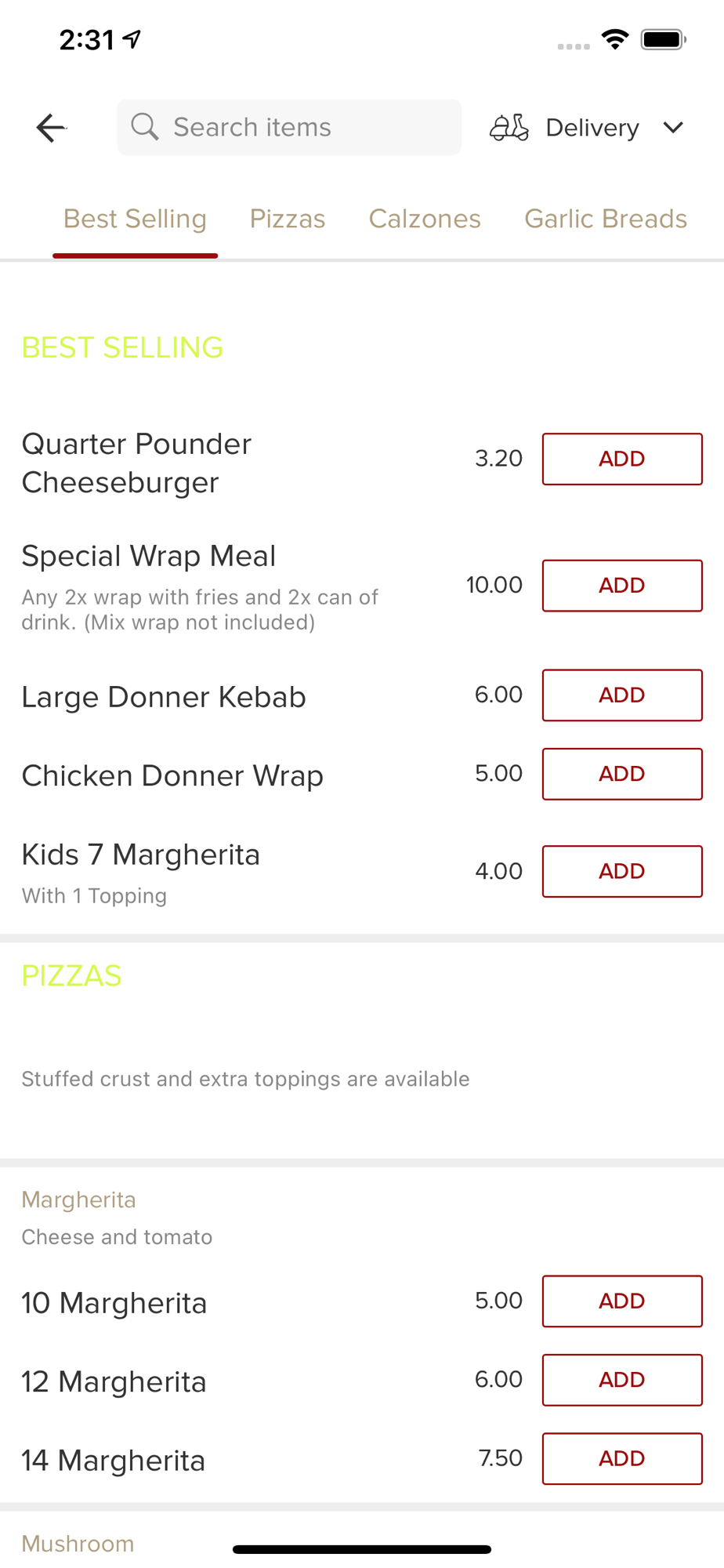The height and width of the screenshot is (1568, 724).
Task: Switch to the Calzones tab
Action: pyautogui.click(x=425, y=219)
